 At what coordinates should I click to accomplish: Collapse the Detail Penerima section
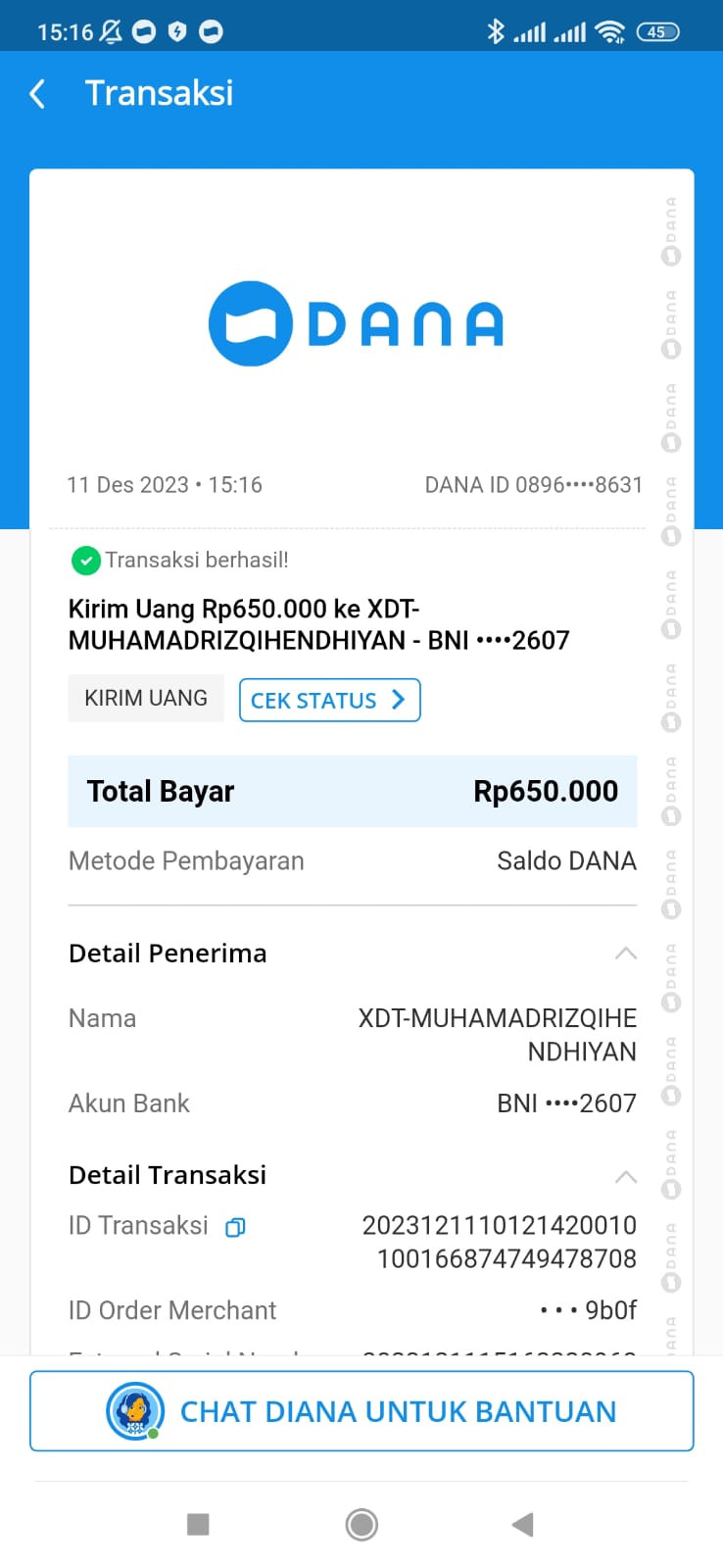pyautogui.click(x=625, y=954)
